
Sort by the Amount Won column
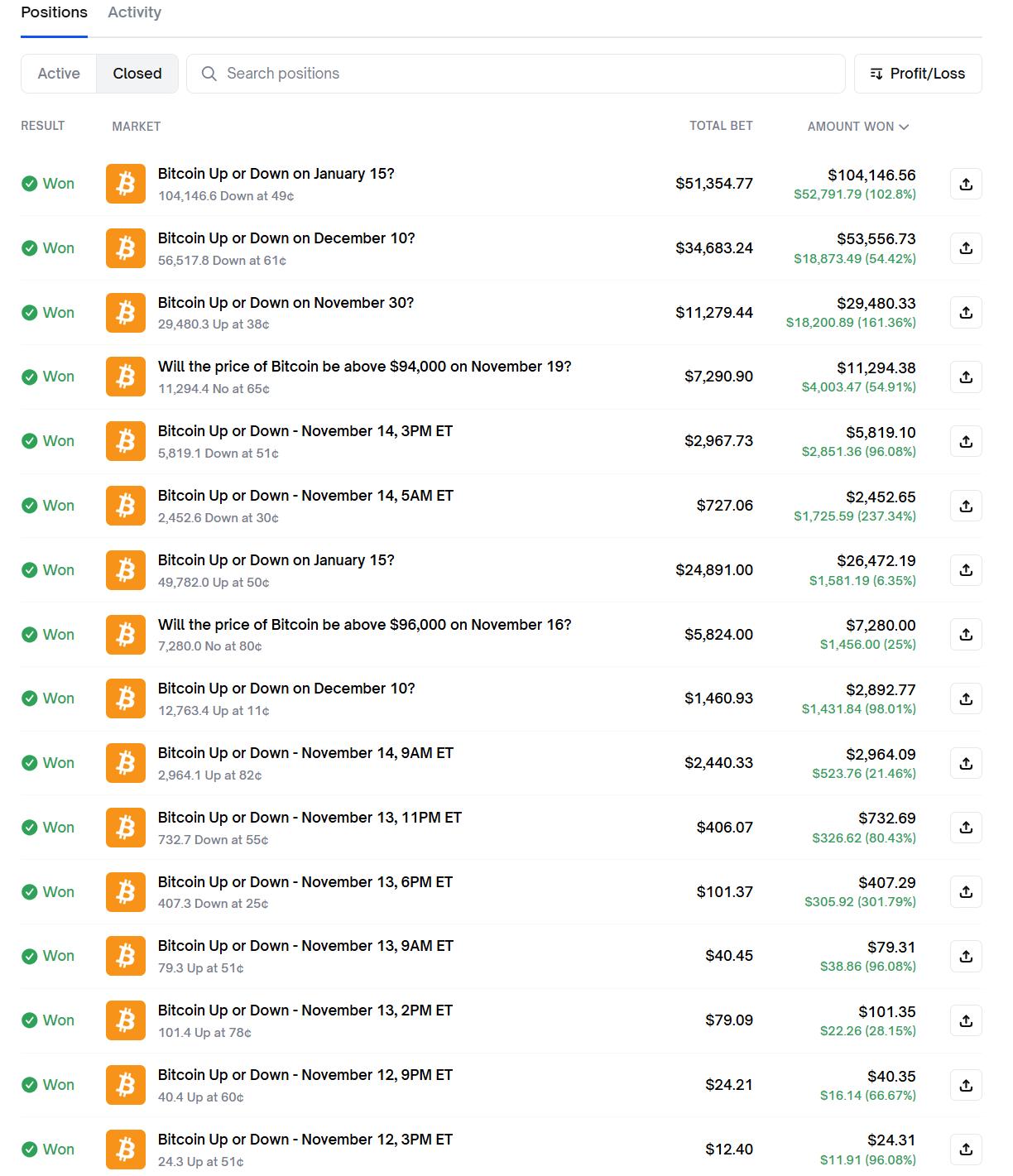pyautogui.click(x=857, y=127)
